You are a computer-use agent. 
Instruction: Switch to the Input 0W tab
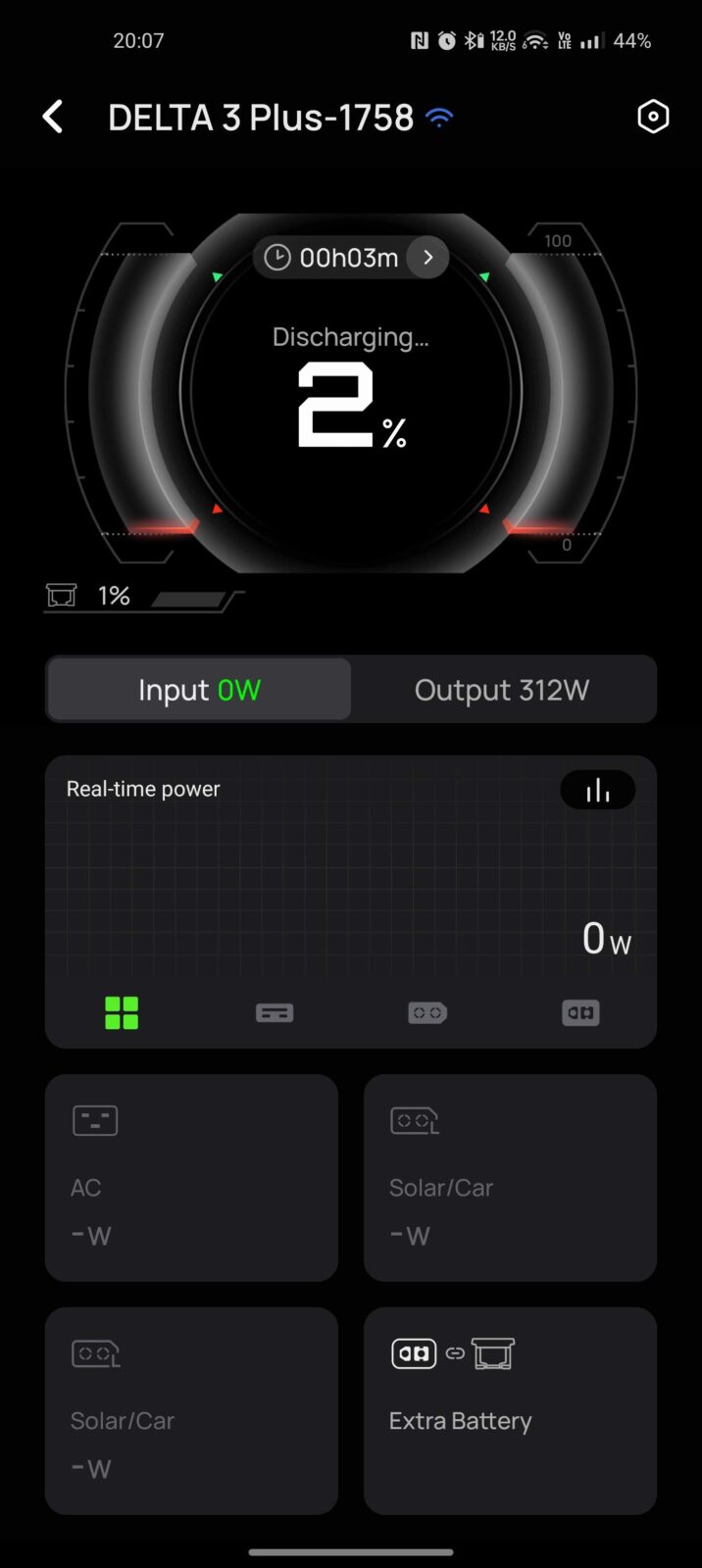coord(199,690)
